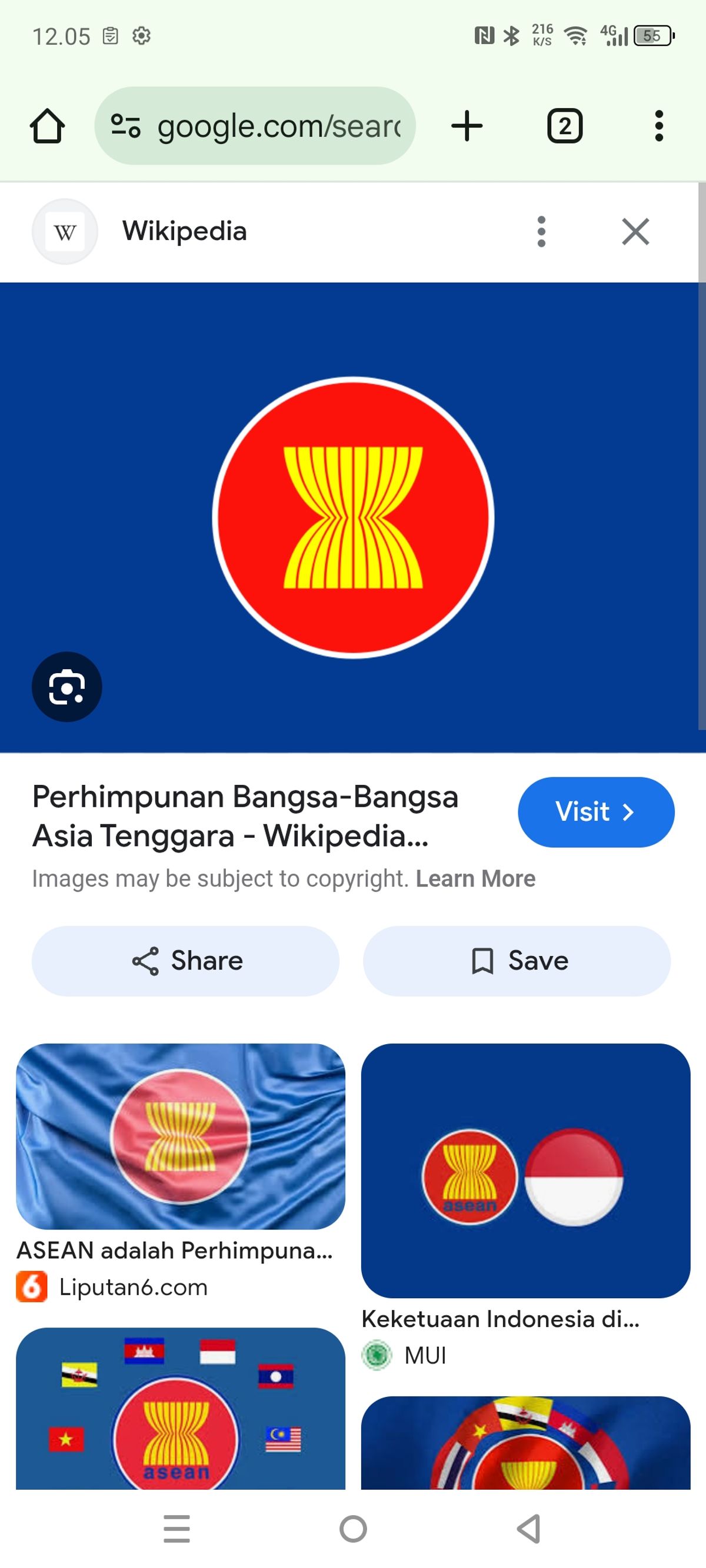Open the recent apps navigation button

tap(176, 1529)
